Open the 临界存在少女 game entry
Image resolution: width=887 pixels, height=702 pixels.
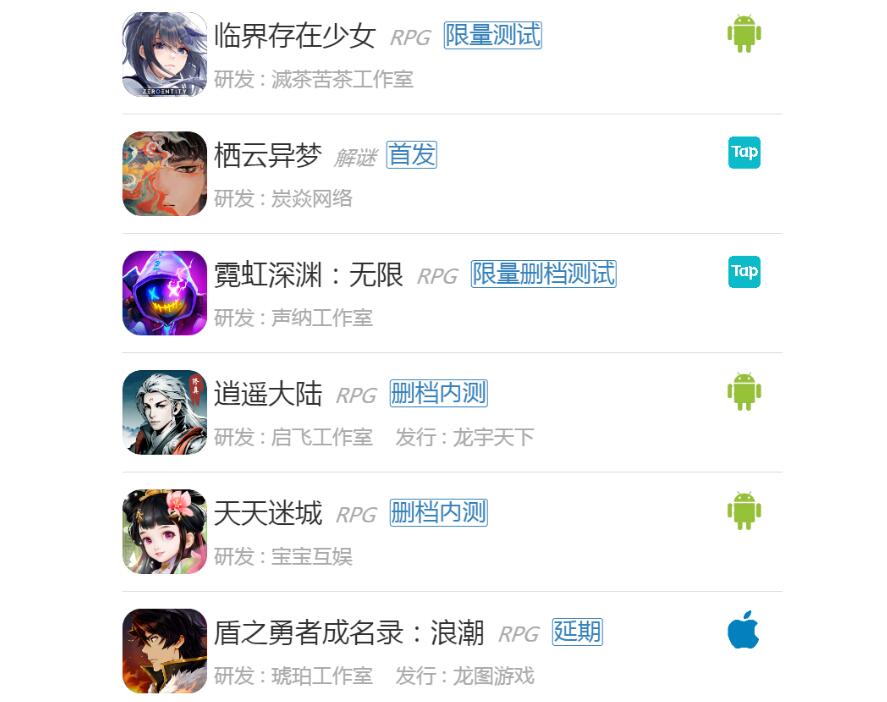[x=294, y=36]
